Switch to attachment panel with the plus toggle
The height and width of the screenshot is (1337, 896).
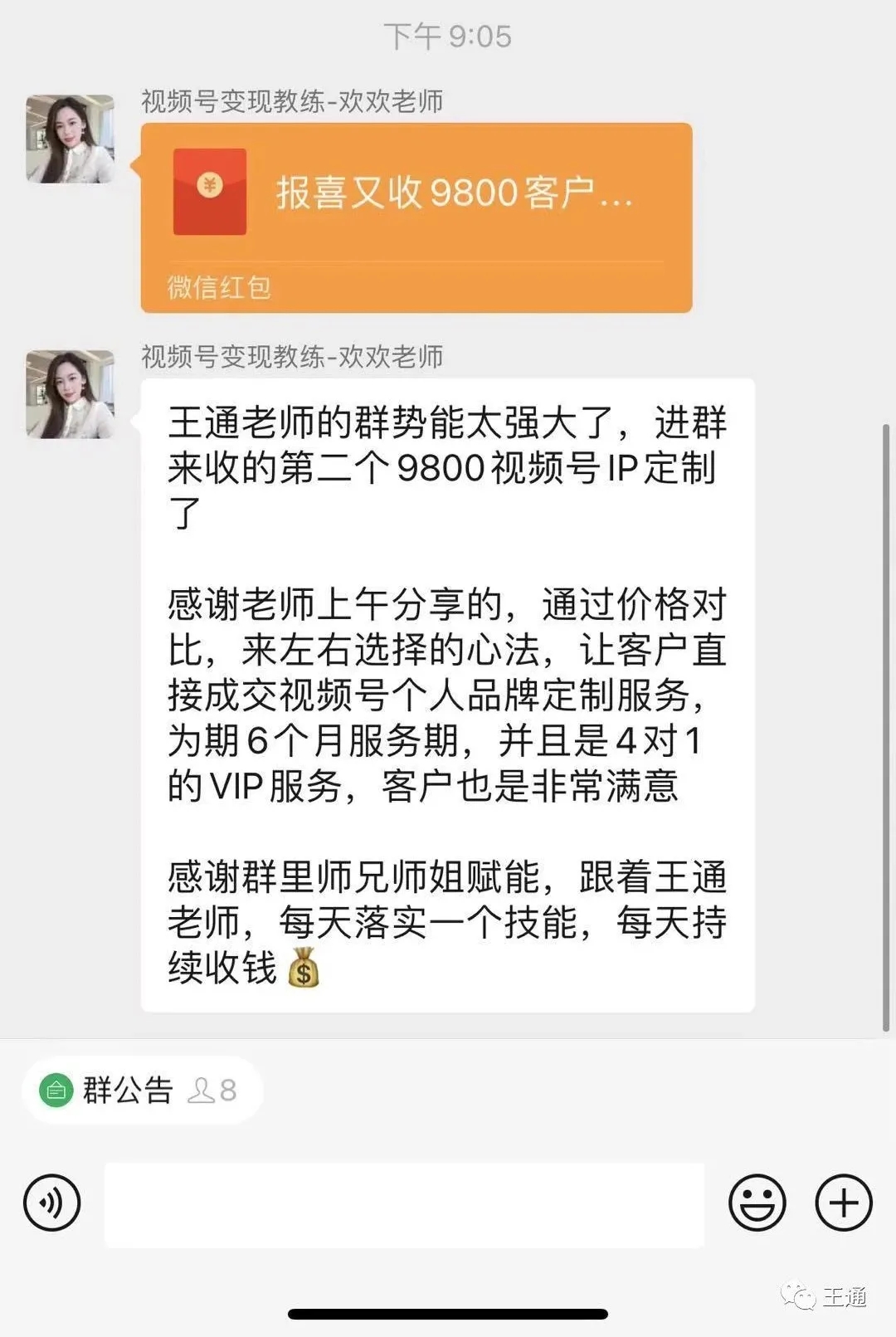pos(843,1202)
